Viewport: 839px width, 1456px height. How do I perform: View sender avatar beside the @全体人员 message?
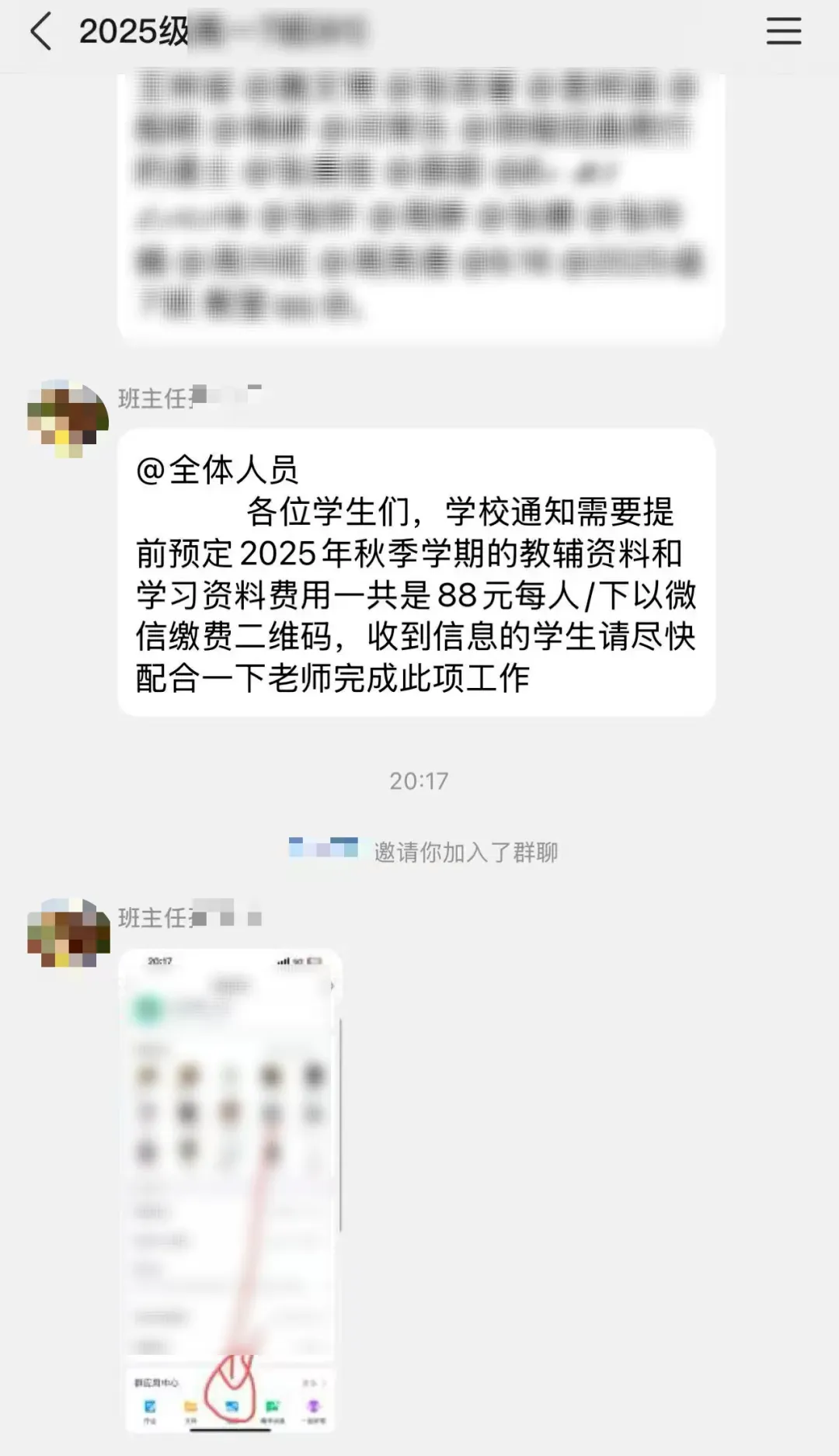(68, 419)
